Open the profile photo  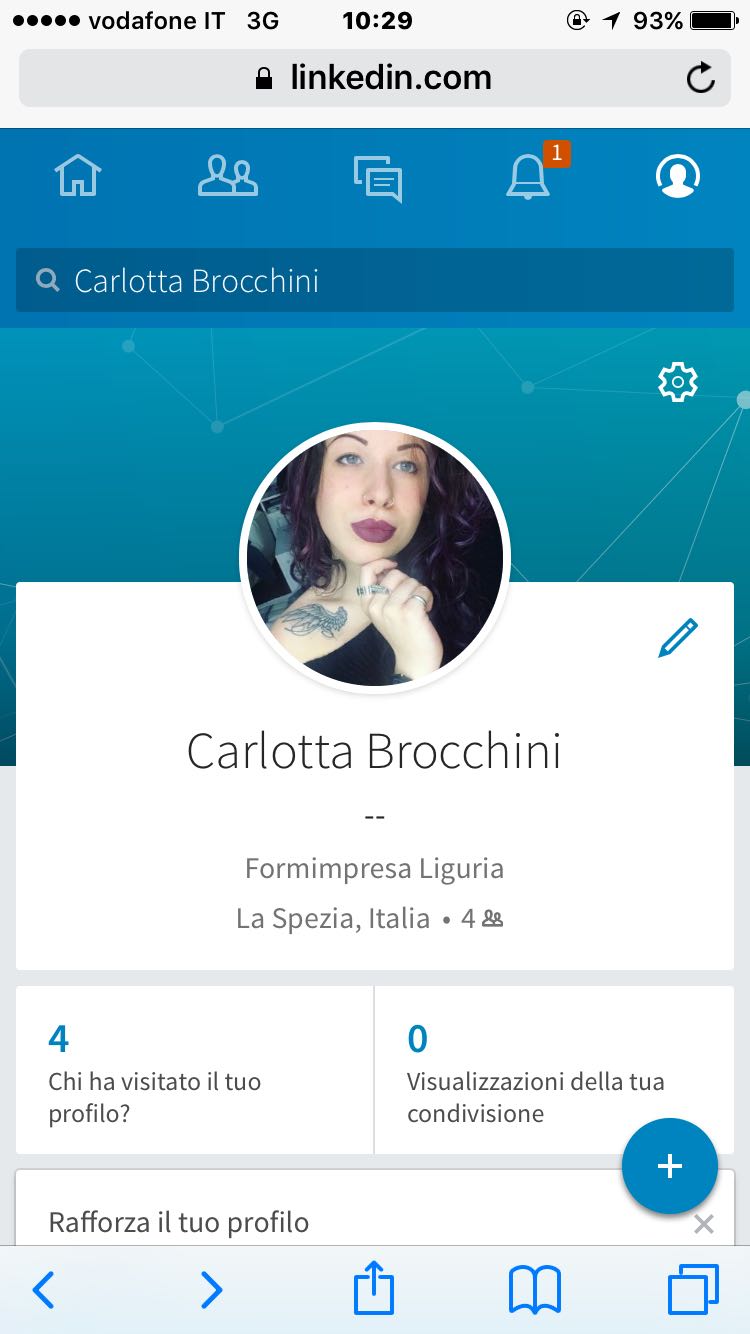coord(375,558)
